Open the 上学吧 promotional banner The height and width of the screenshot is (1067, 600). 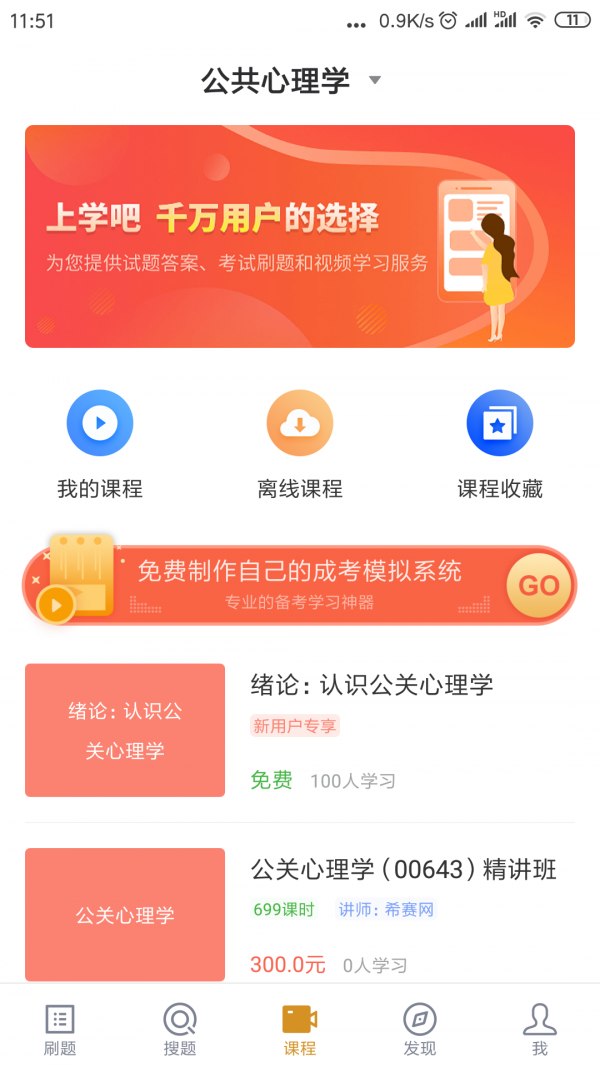pos(300,236)
